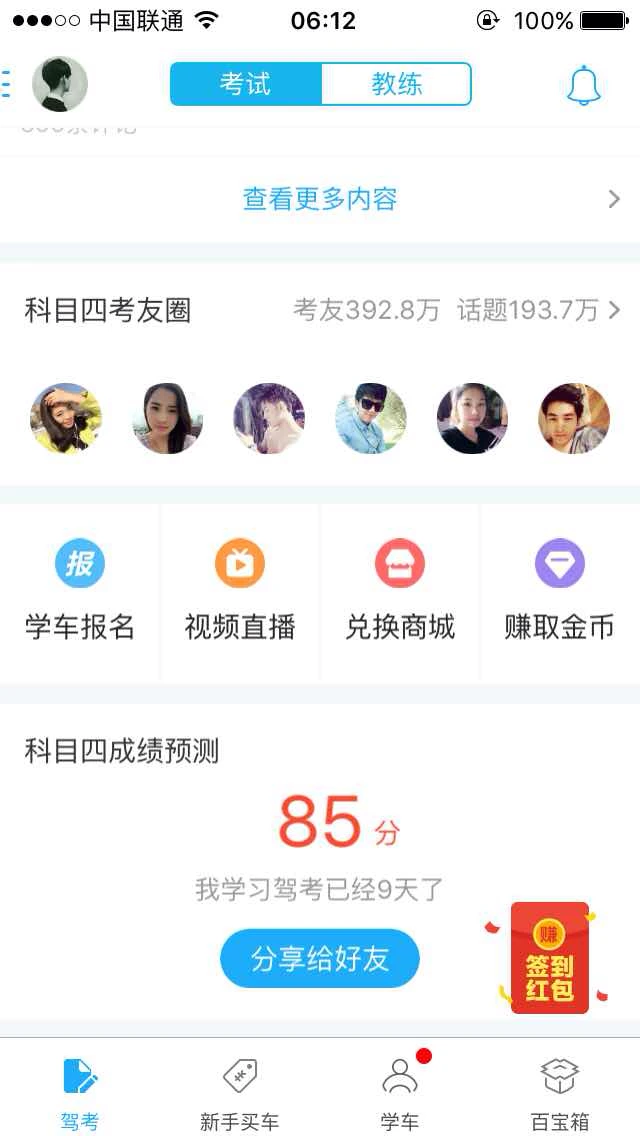The height and width of the screenshot is (1136, 640).
Task: Open the profile avatar menu
Action: point(59,84)
